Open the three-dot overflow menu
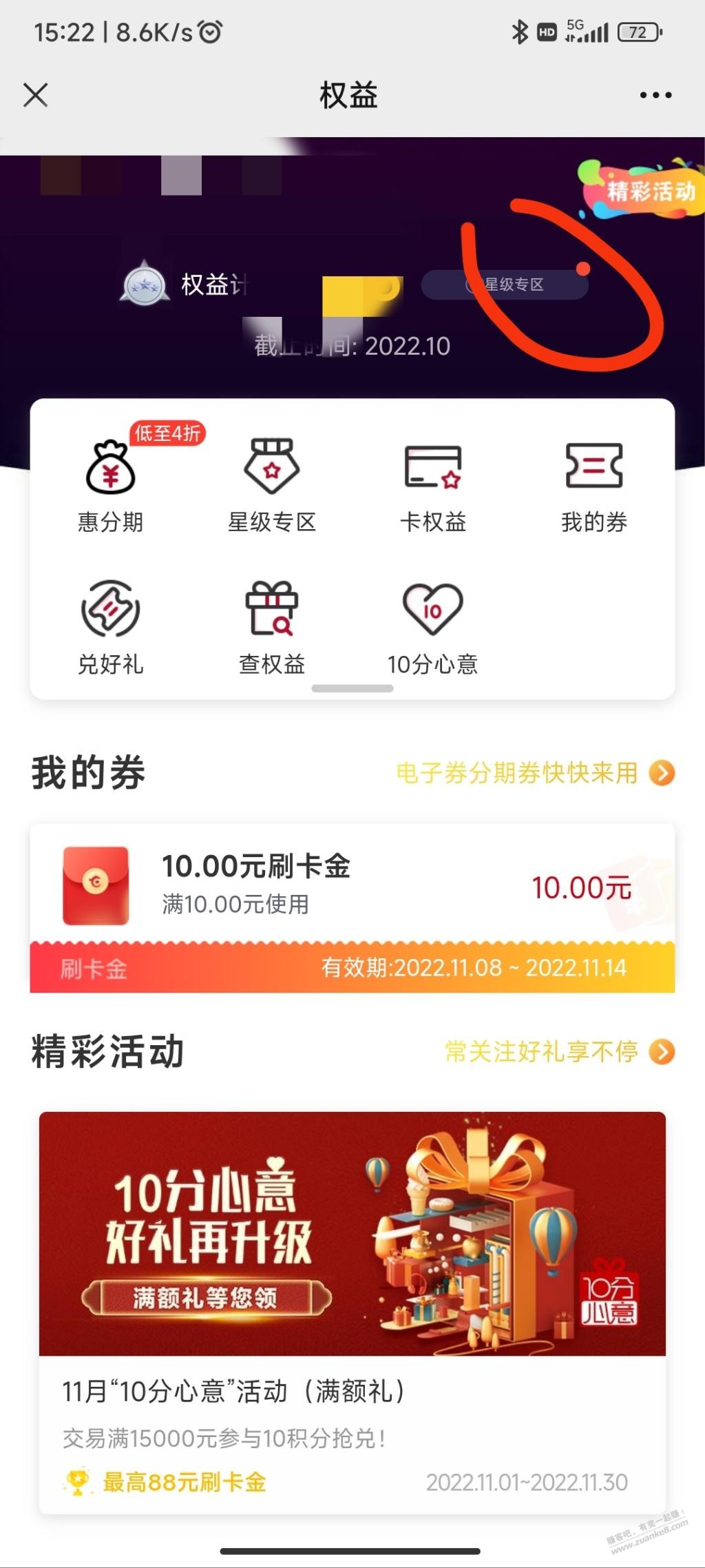Viewport: 705px width, 1568px height. pyautogui.click(x=655, y=95)
